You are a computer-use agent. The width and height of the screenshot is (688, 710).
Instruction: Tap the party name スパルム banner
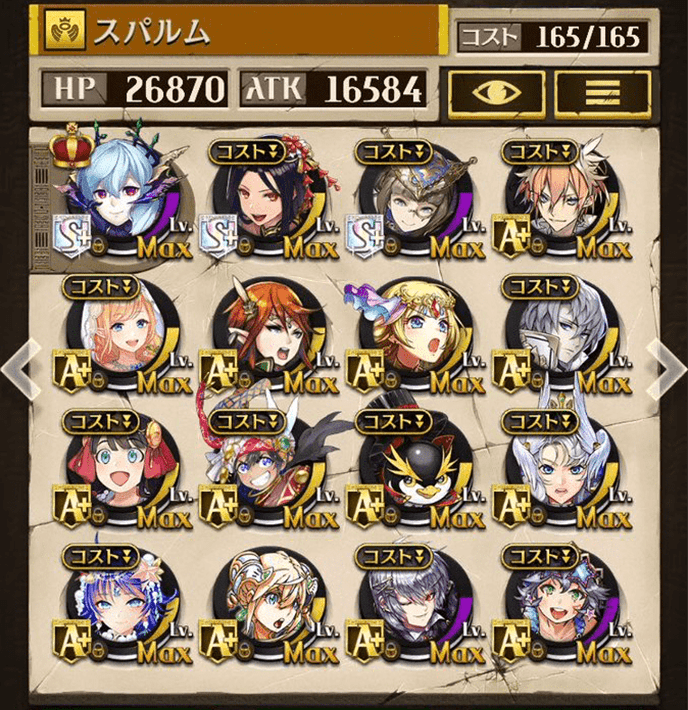point(240,30)
